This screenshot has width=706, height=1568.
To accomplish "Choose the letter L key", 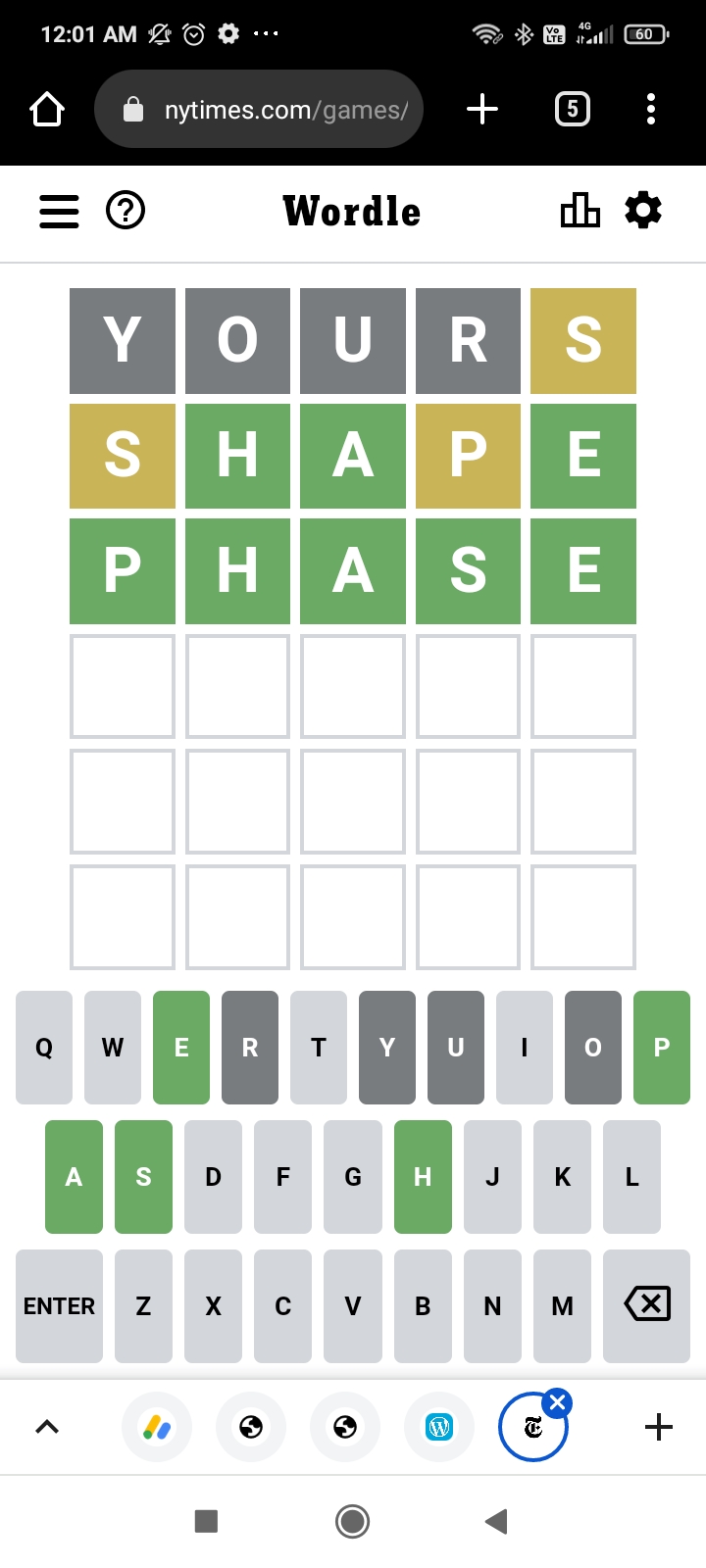I will [632, 1177].
